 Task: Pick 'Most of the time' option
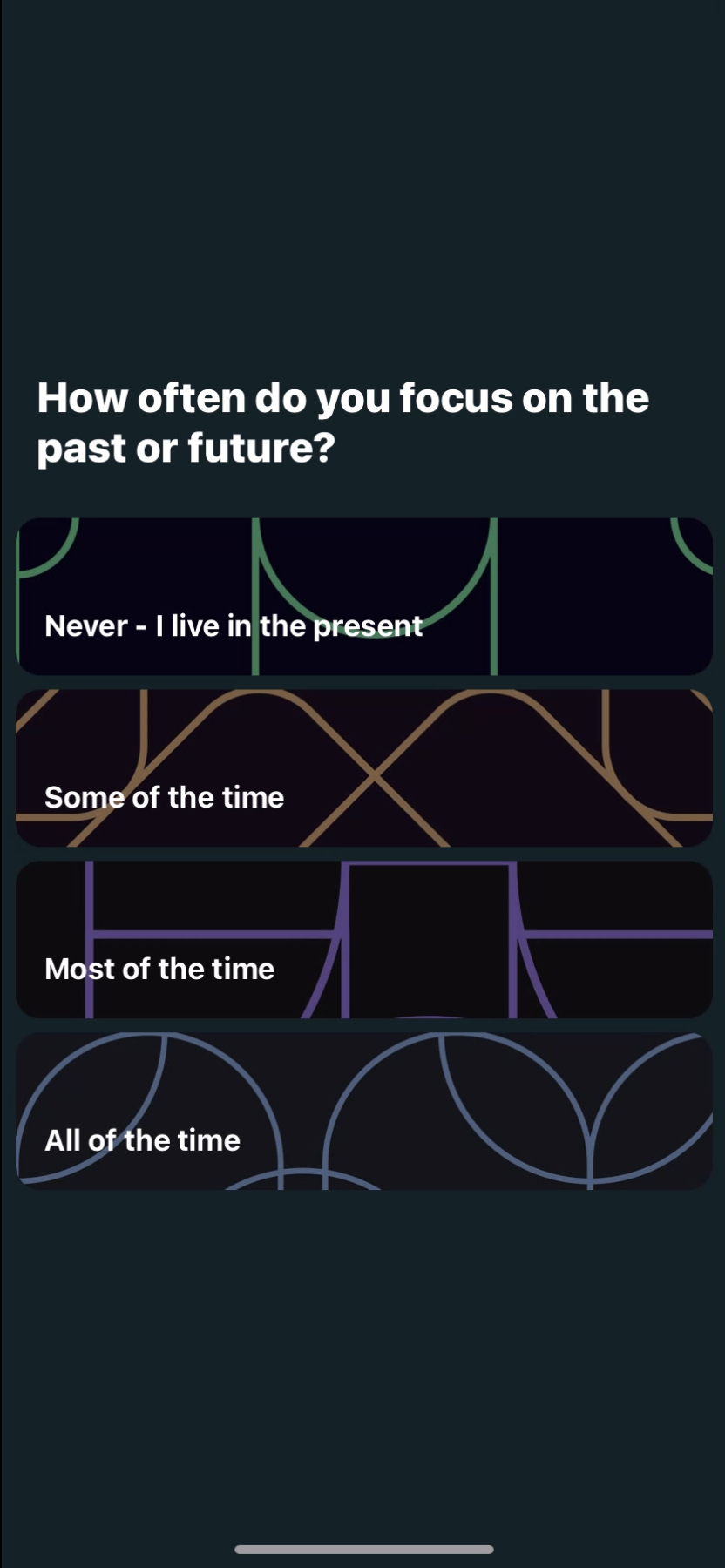coord(364,940)
